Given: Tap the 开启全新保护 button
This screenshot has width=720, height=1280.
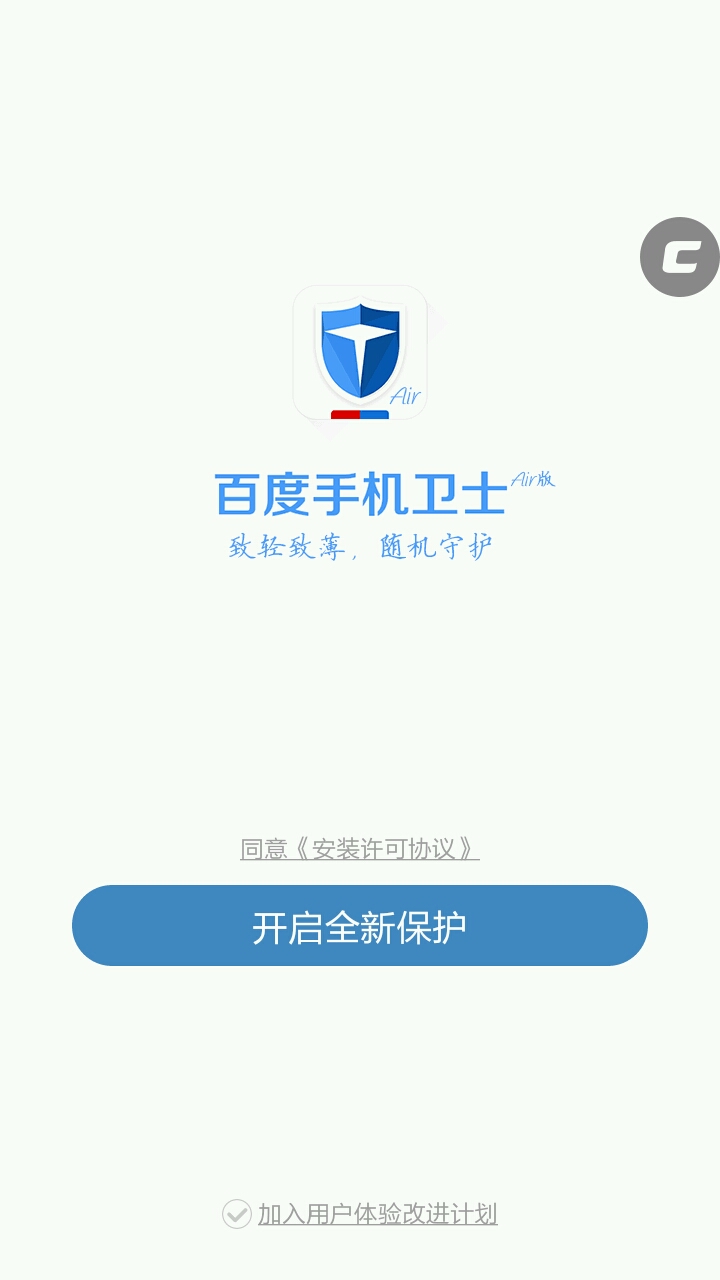Looking at the screenshot, I should click(360, 925).
